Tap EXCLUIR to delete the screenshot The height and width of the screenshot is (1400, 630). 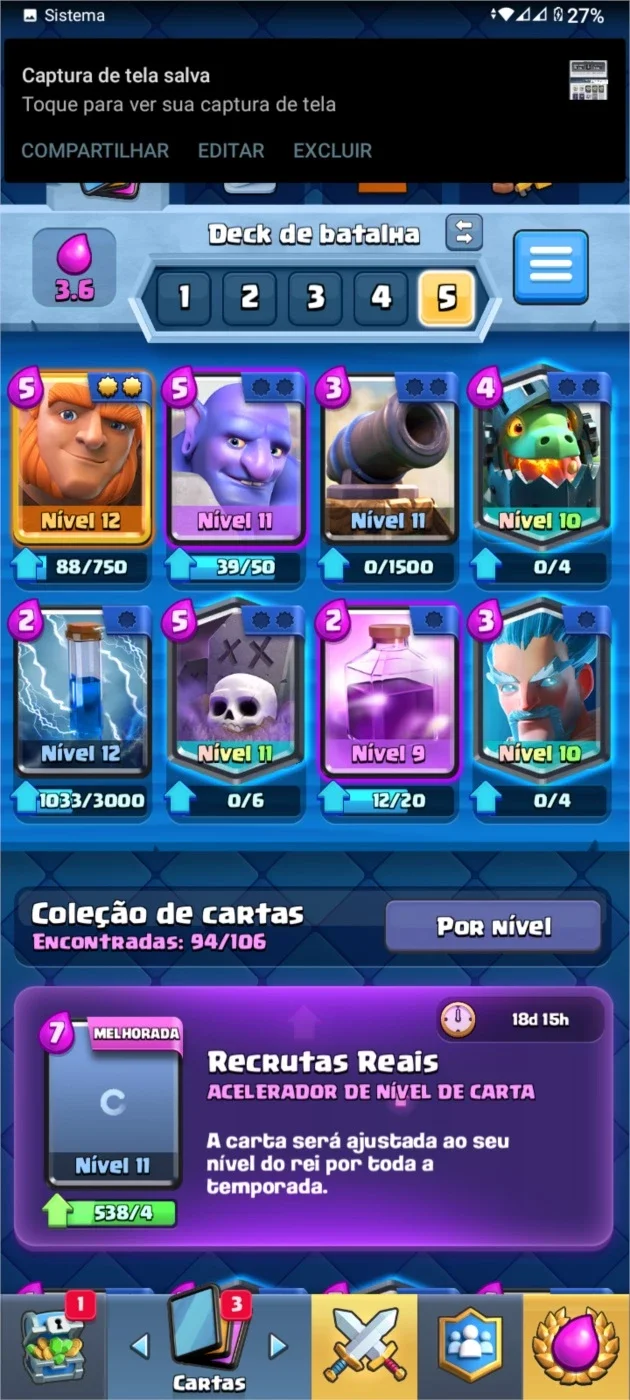click(332, 150)
